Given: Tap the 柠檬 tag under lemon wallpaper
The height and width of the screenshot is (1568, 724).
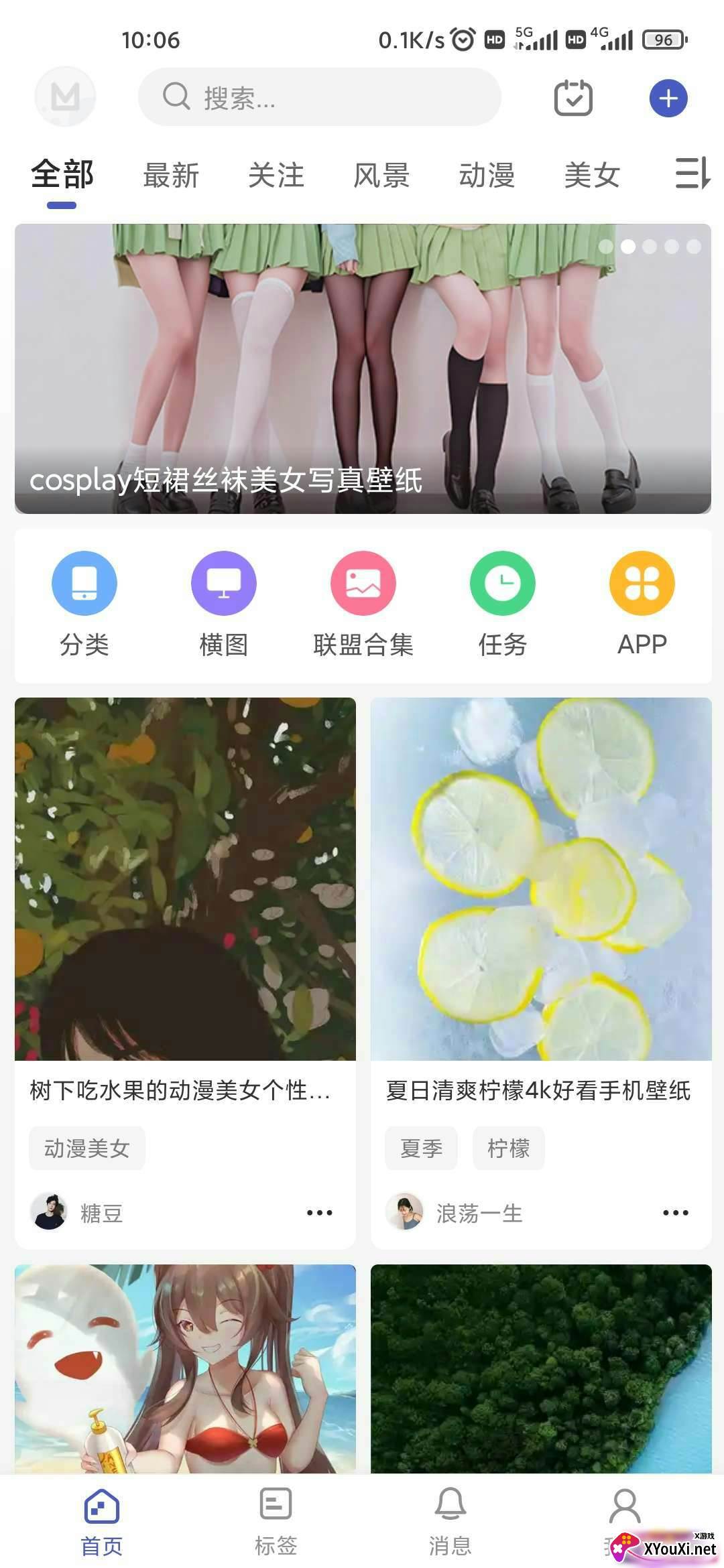Looking at the screenshot, I should (x=508, y=1147).
